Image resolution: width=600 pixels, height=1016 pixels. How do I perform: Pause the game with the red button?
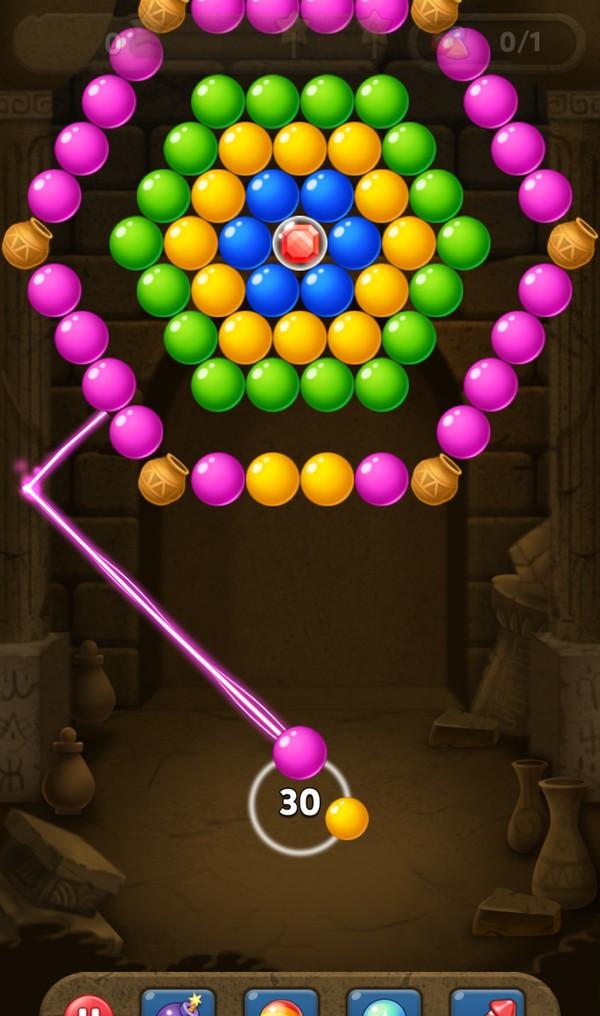click(x=89, y=1005)
